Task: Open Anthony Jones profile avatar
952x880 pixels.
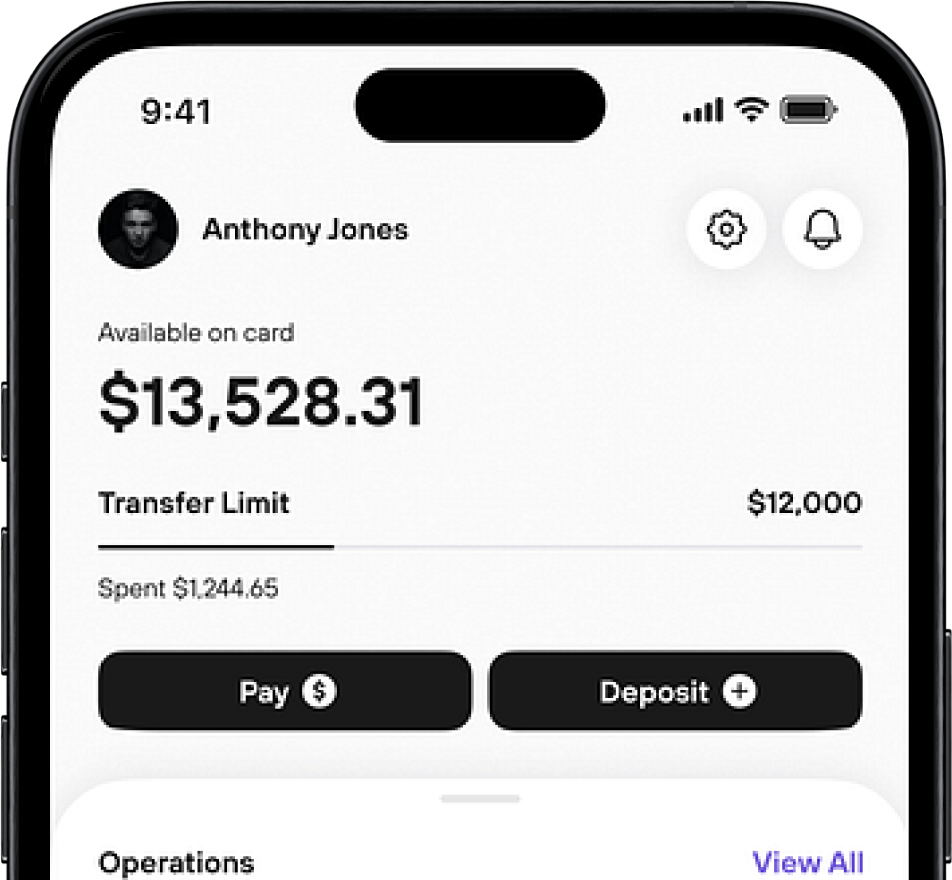Action: 138,229
